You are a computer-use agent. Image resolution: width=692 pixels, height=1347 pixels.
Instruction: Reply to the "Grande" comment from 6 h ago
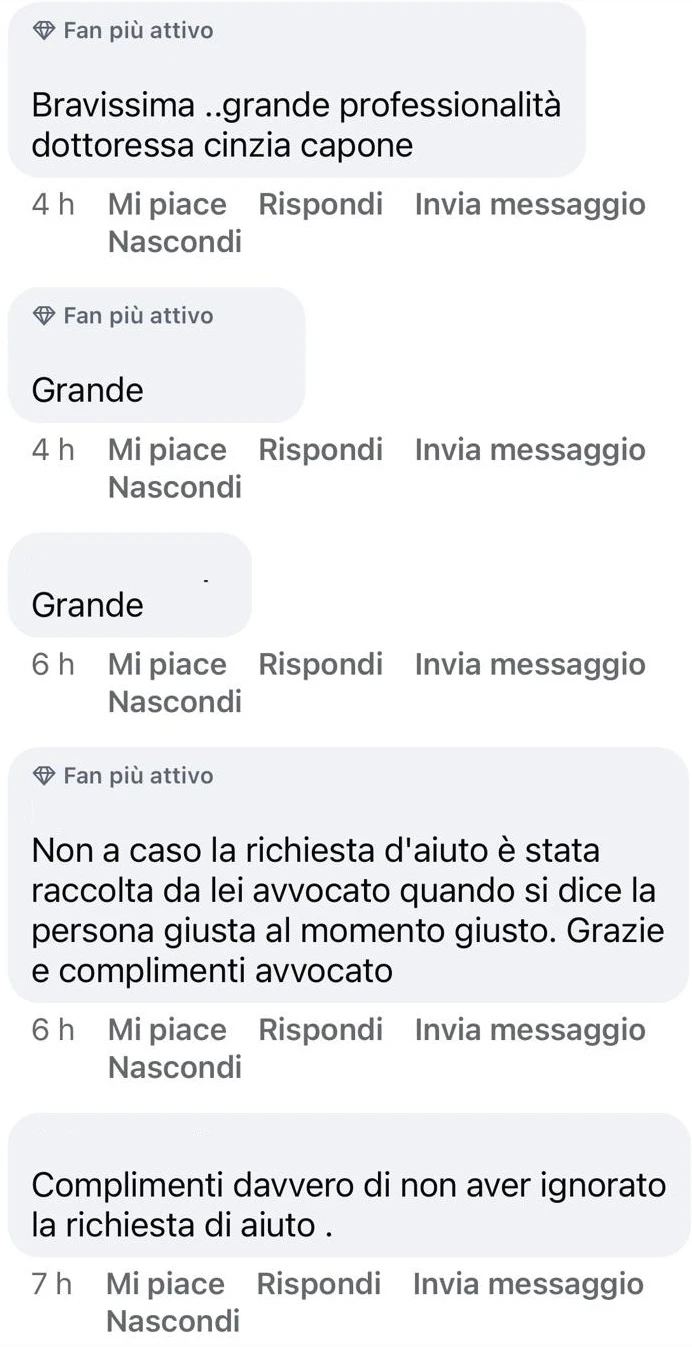coord(320,665)
